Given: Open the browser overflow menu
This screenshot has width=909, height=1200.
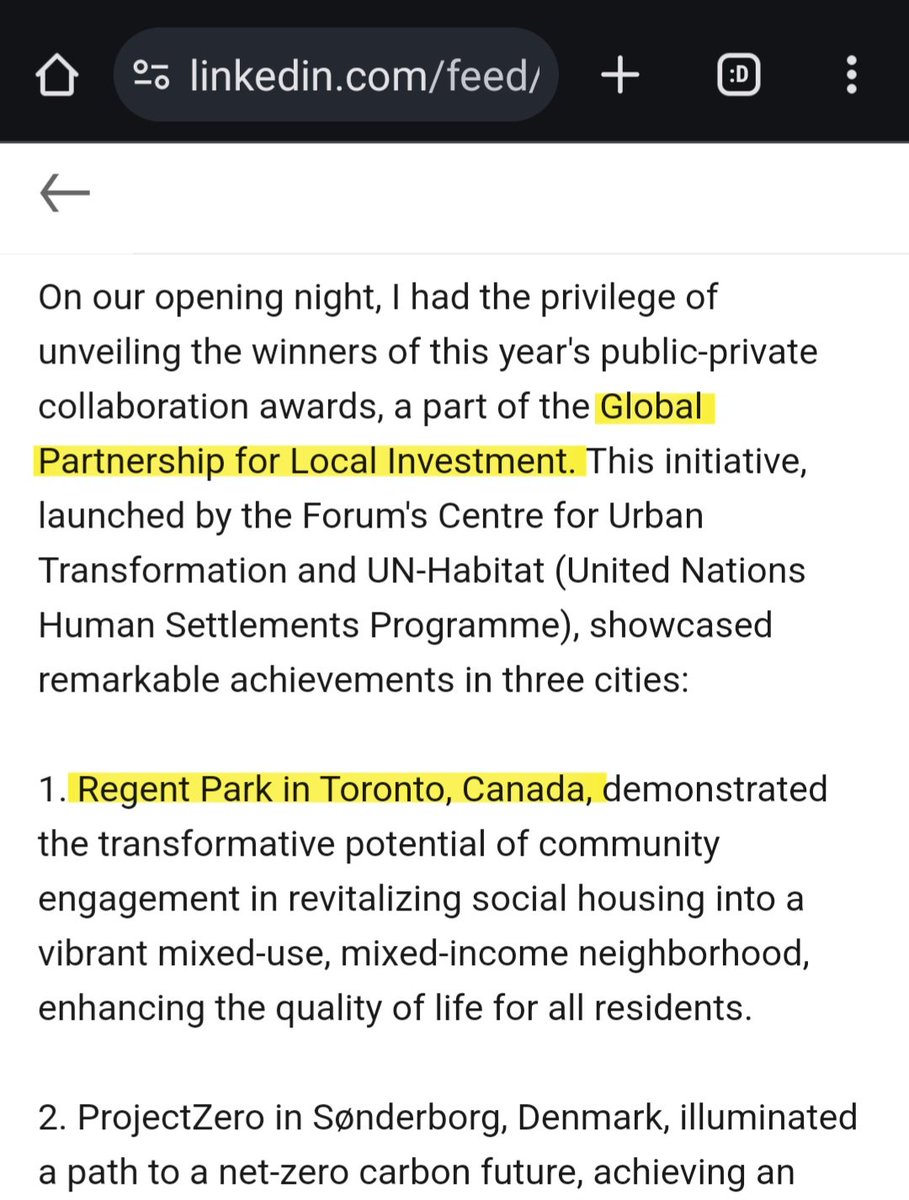Looking at the screenshot, I should [x=851, y=75].
